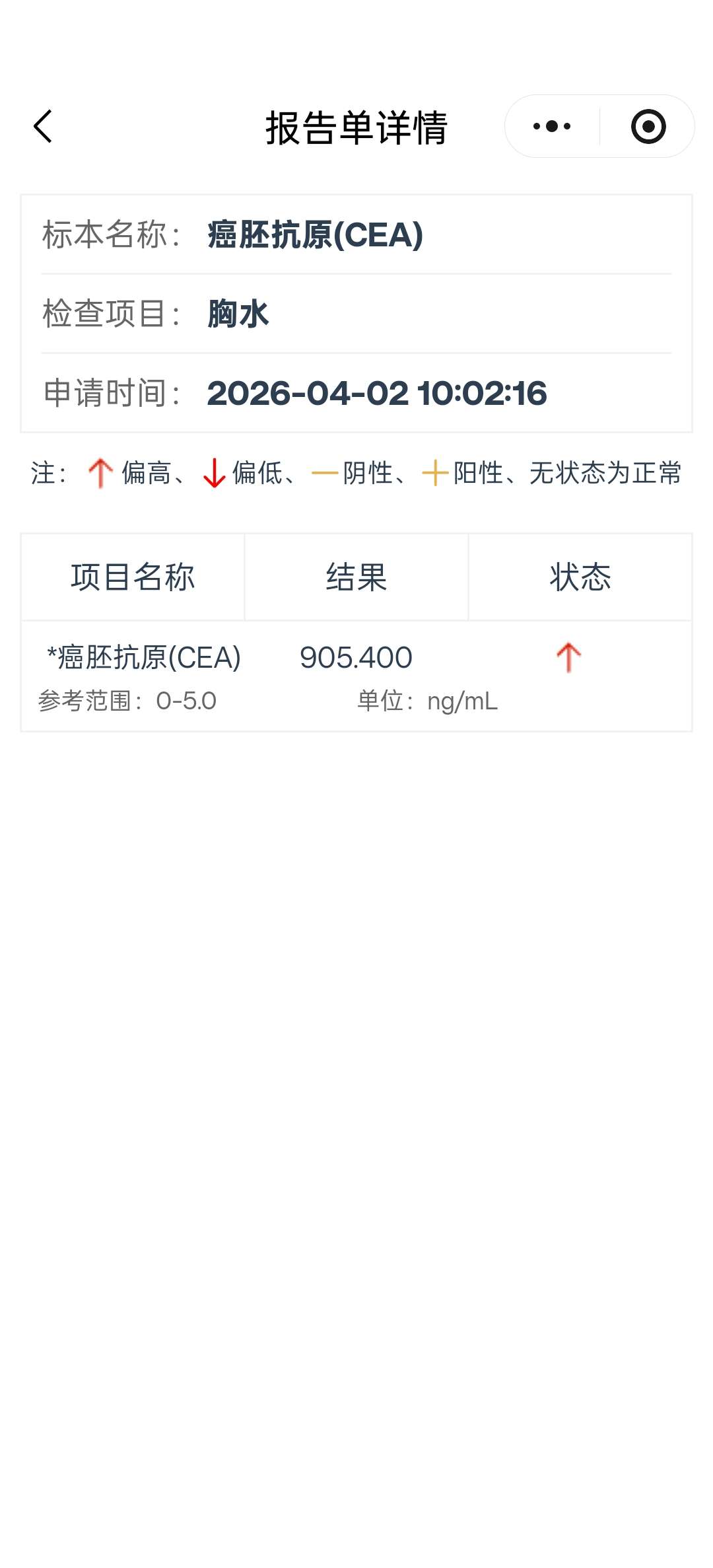
Task: Select the red down arrow legend for 偏低
Action: [213, 473]
